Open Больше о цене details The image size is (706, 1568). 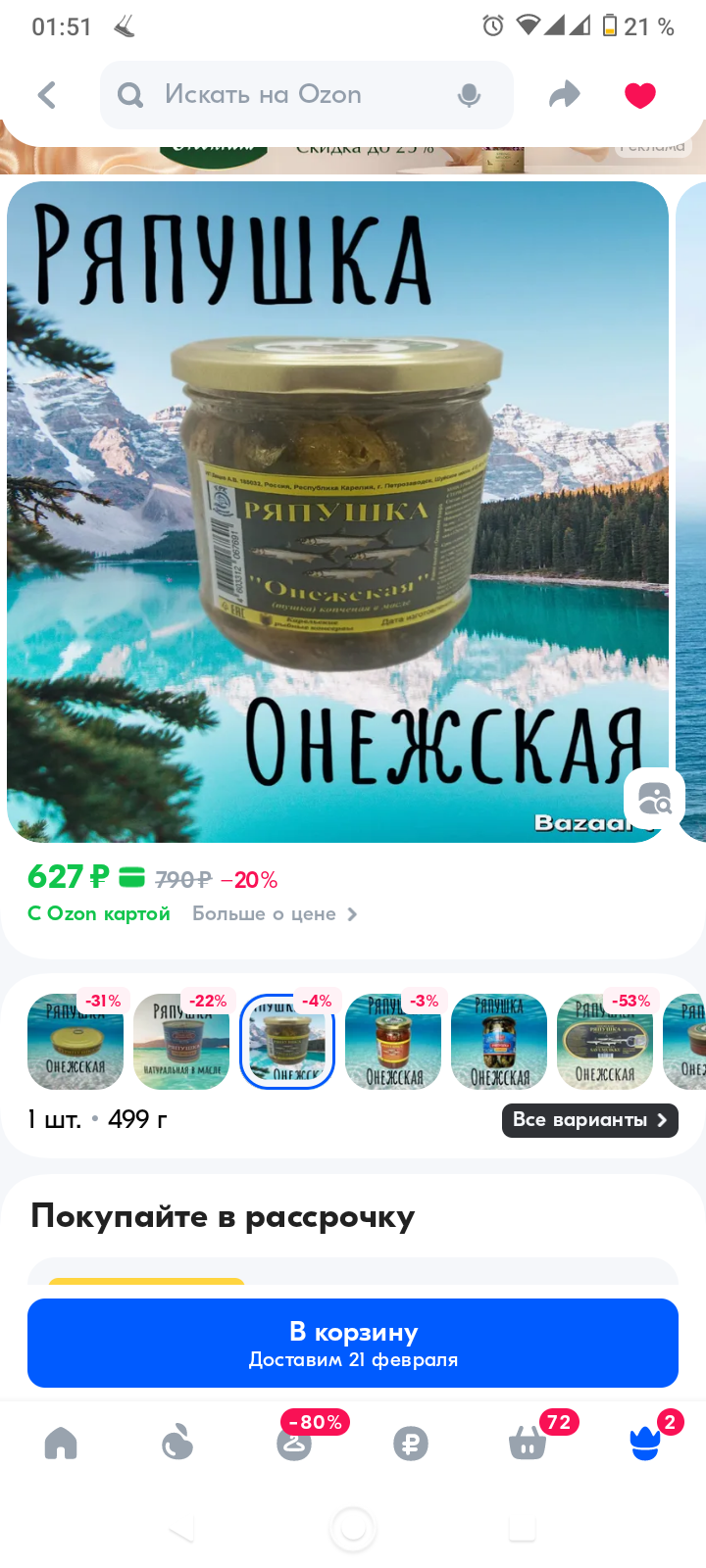click(275, 913)
